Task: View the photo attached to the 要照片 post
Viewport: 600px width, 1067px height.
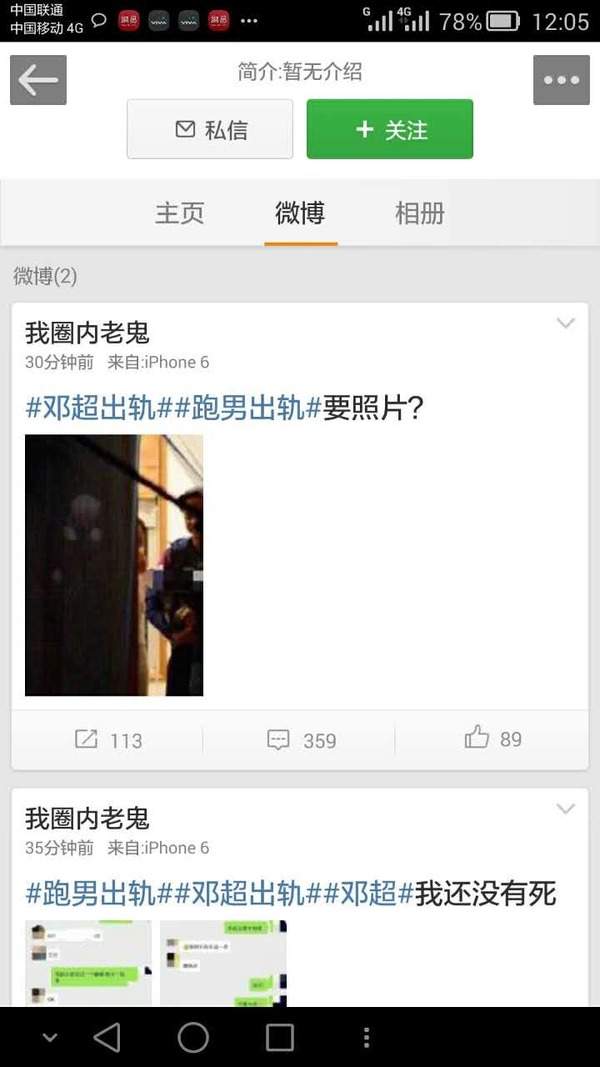Action: pyautogui.click(x=114, y=565)
